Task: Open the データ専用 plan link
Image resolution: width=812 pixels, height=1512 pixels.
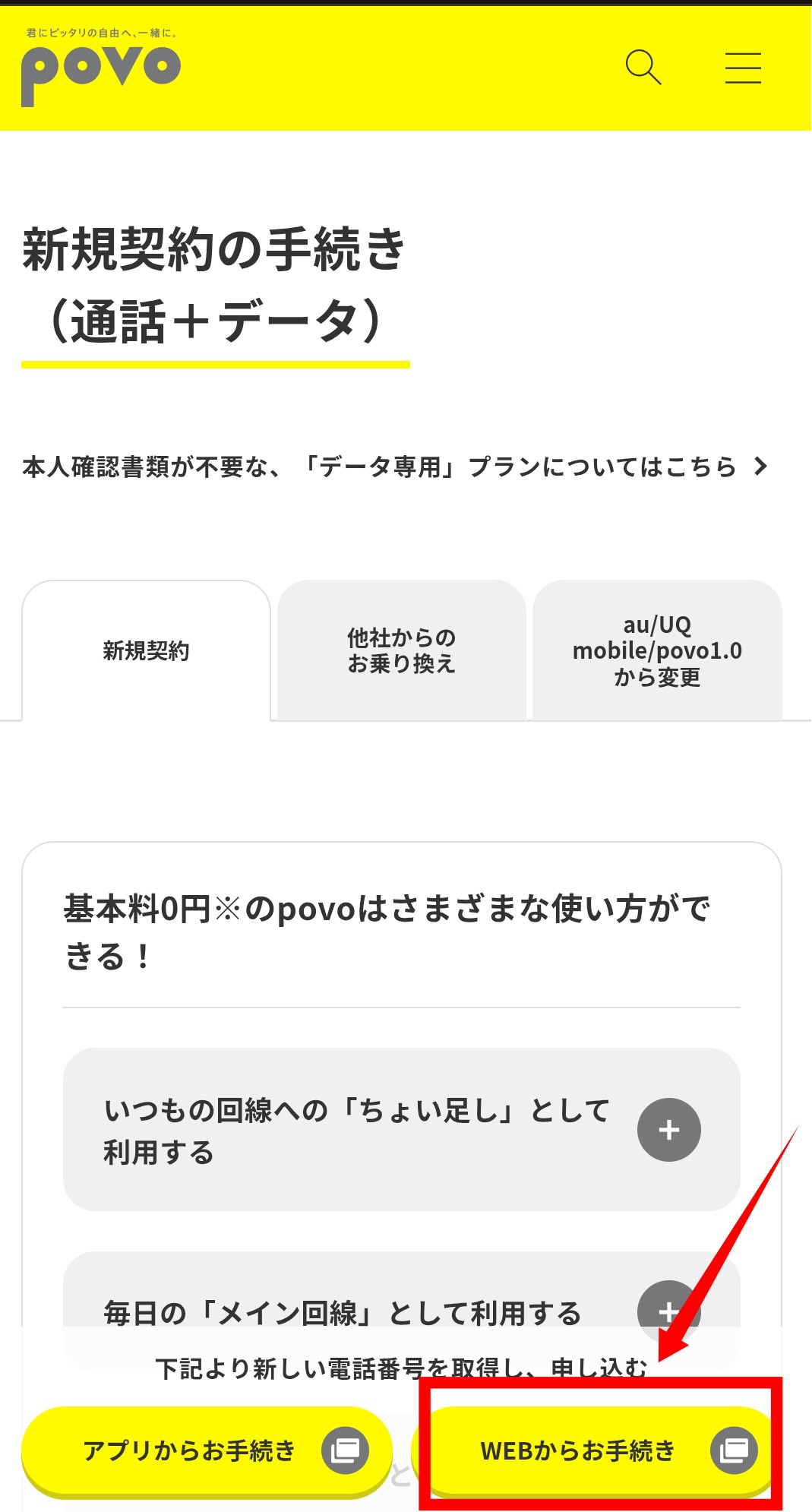Action: point(395,467)
